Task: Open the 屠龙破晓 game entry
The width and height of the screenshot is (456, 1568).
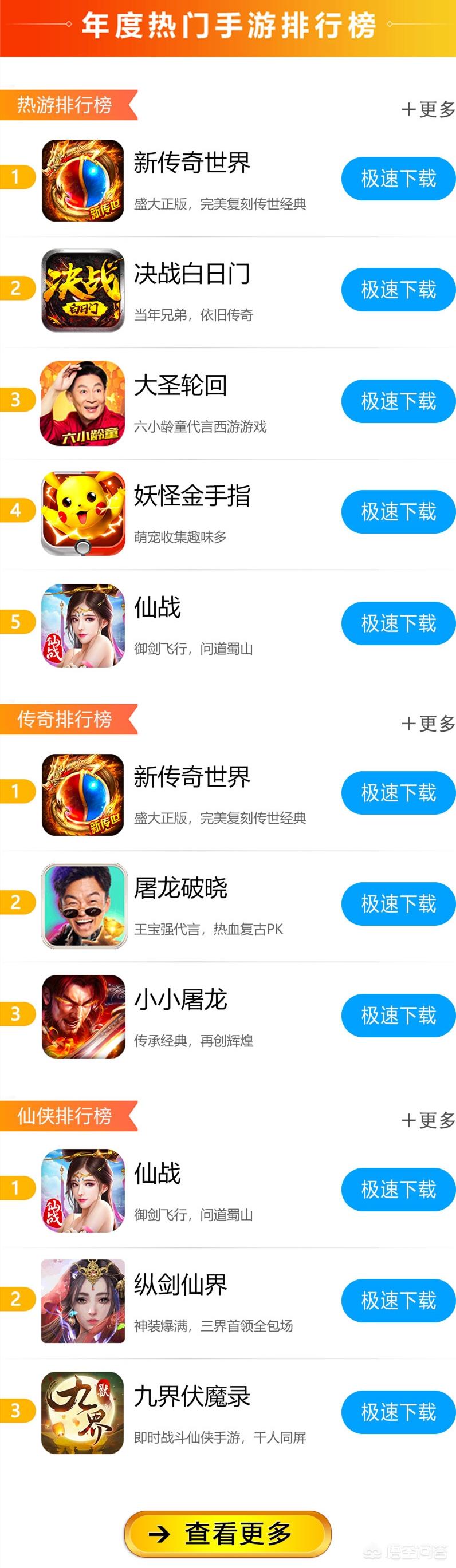Action: [x=180, y=888]
